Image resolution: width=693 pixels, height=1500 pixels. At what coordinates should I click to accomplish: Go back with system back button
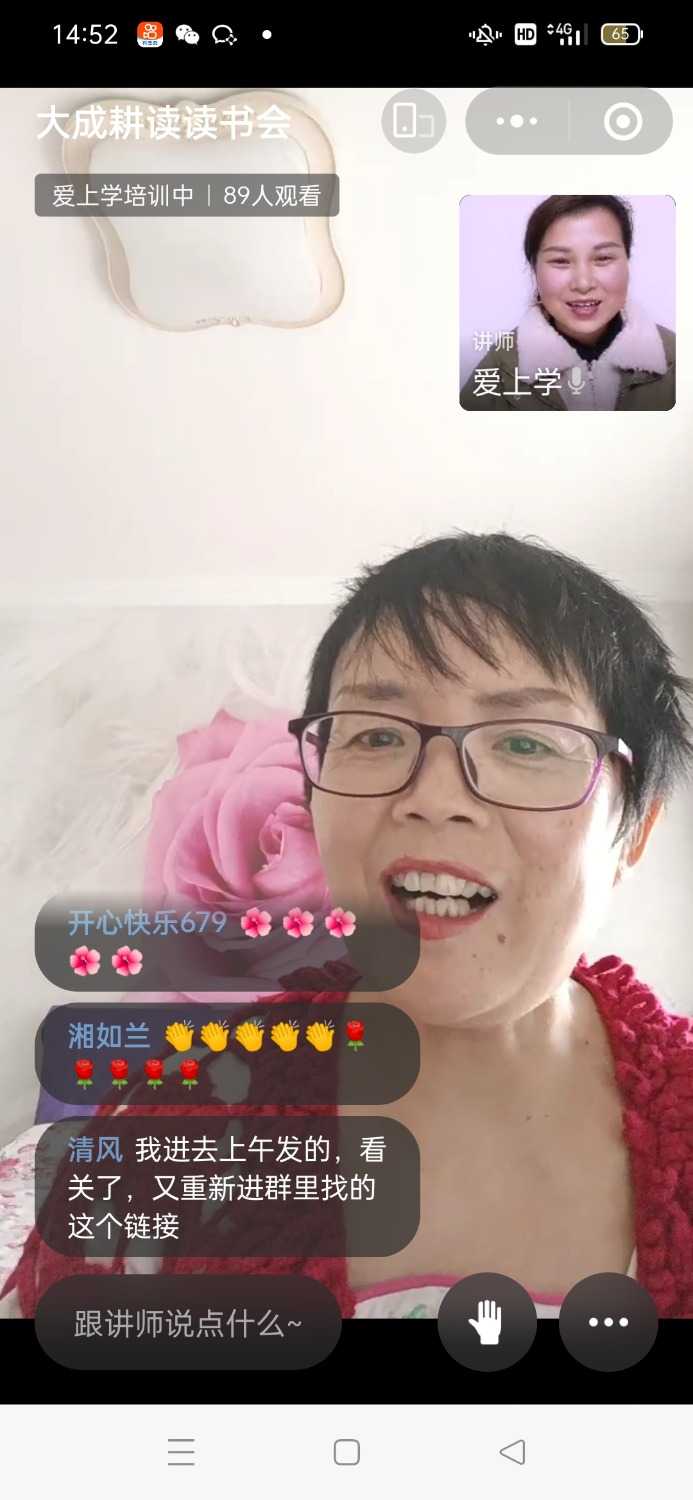[512, 1452]
